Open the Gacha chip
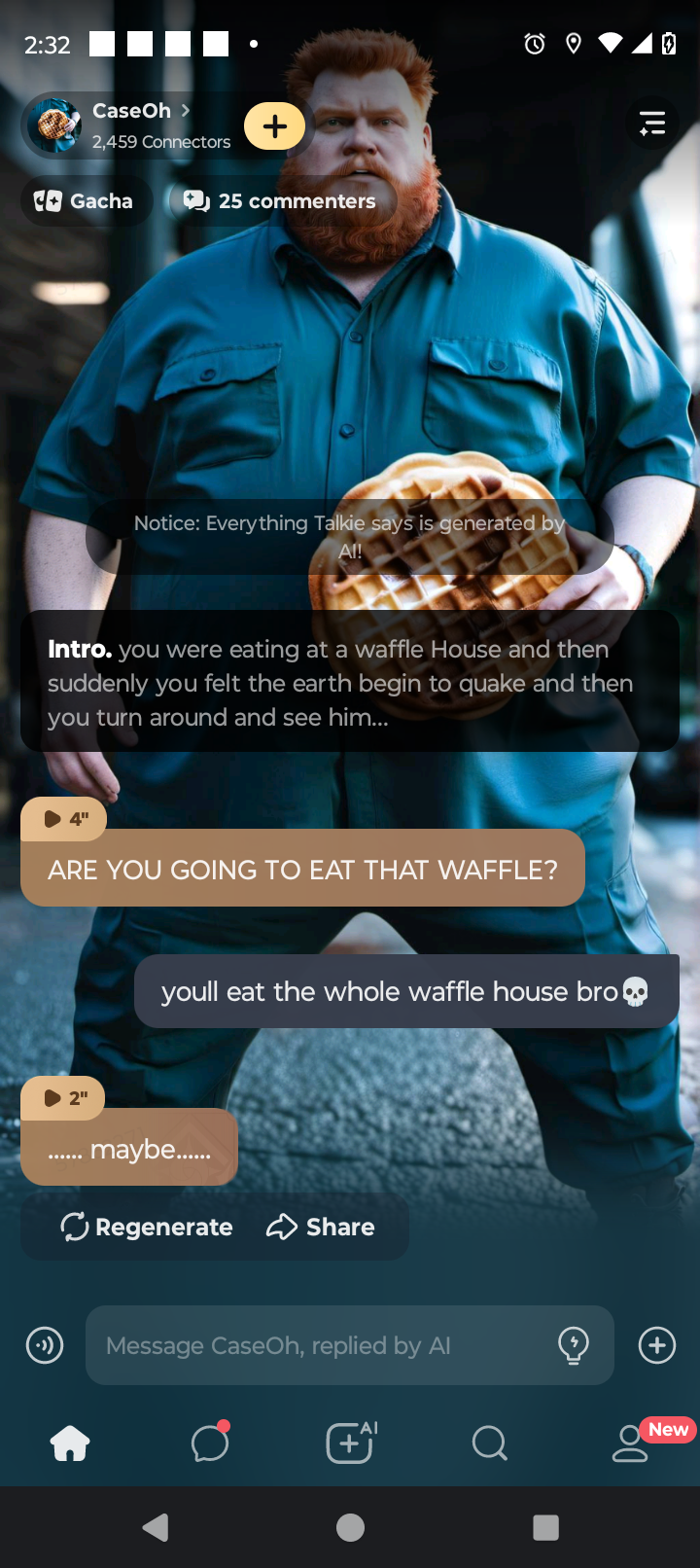700x1568 pixels. click(85, 201)
